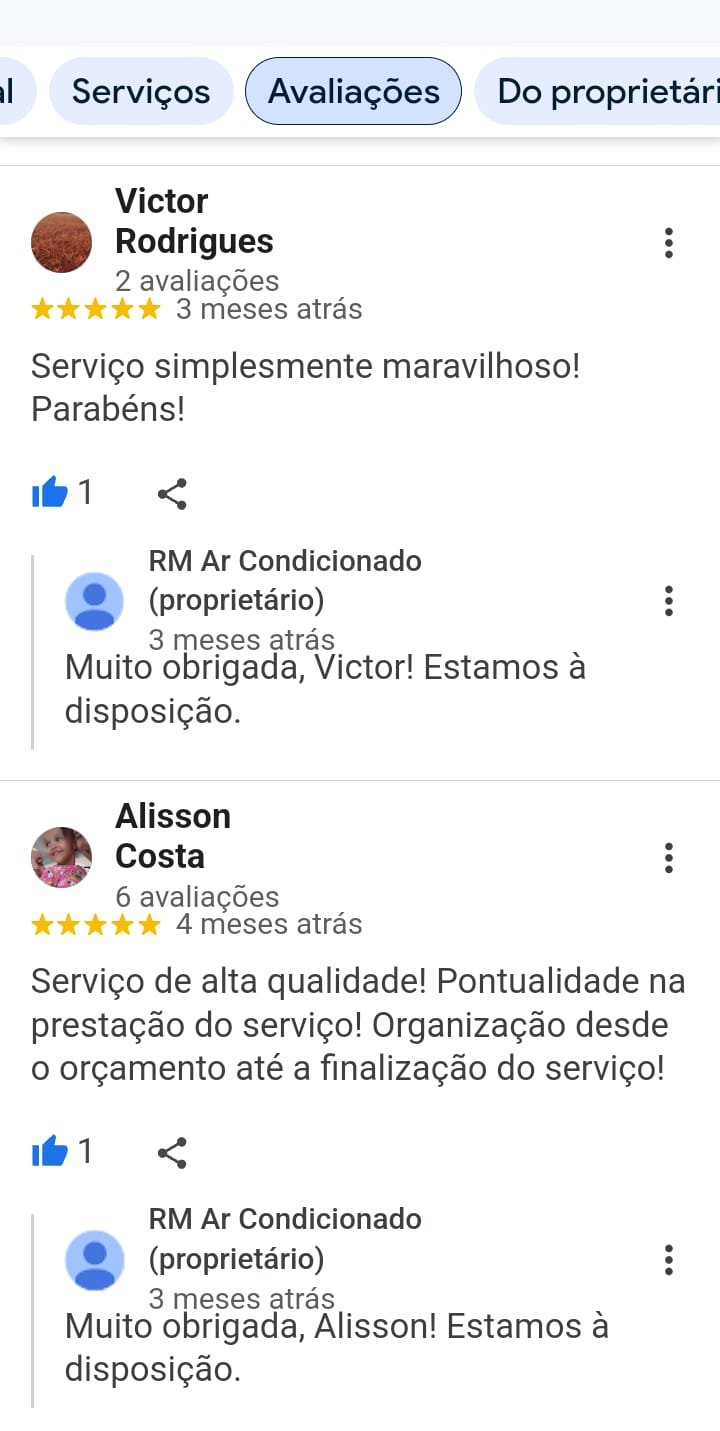The height and width of the screenshot is (1431, 720).
Task: Share Victor Rodrigues' review
Action: click(172, 493)
